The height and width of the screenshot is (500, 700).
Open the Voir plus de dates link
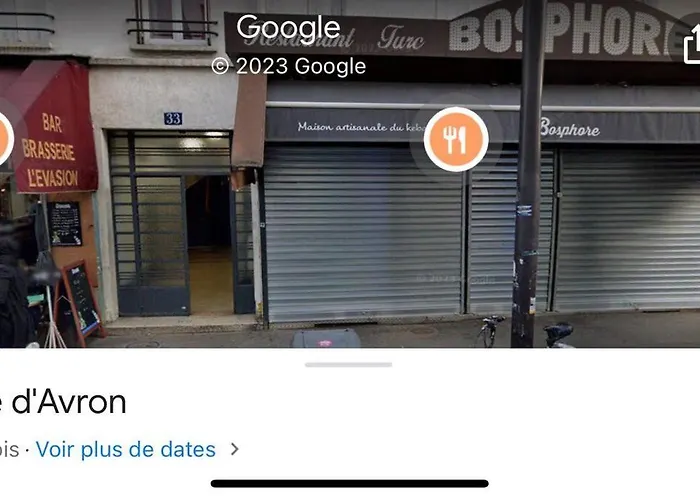126,450
